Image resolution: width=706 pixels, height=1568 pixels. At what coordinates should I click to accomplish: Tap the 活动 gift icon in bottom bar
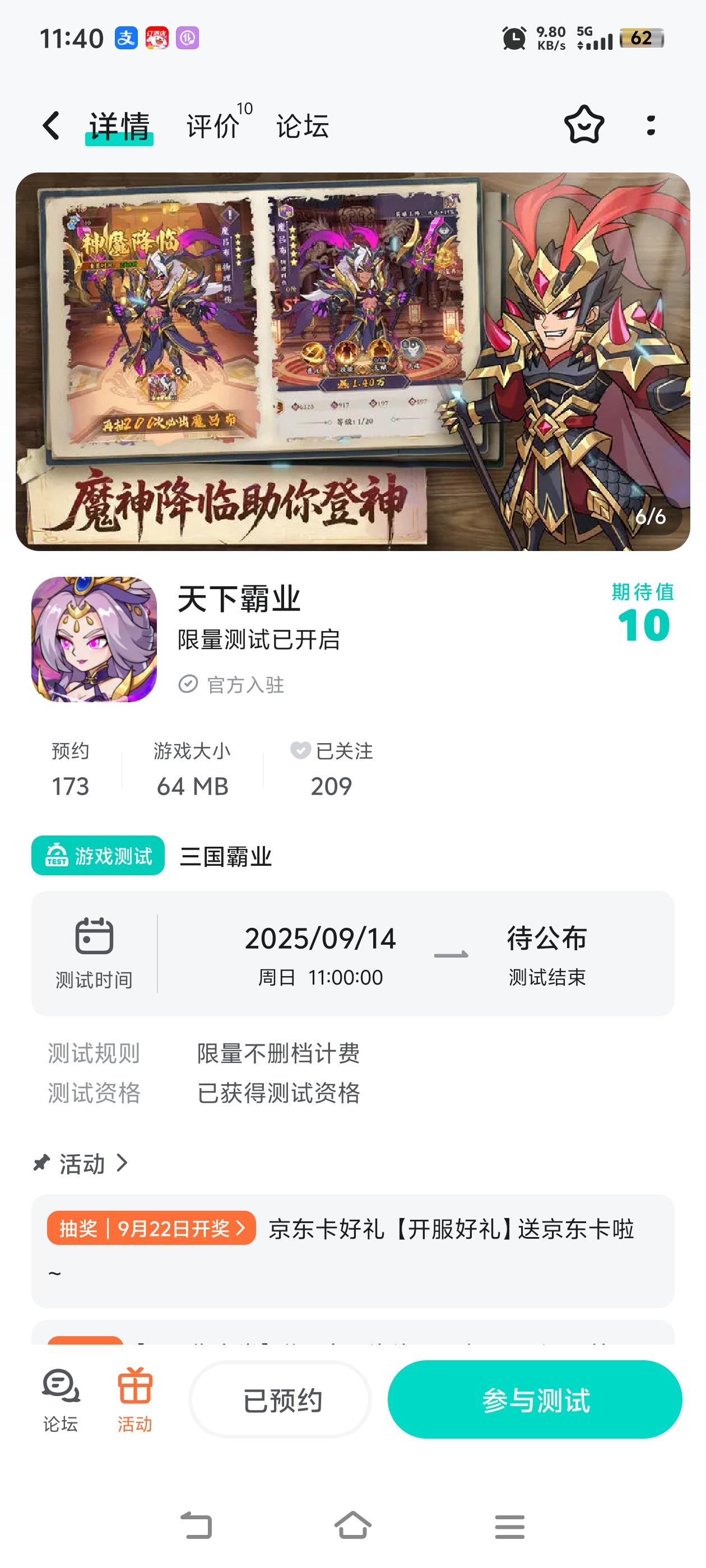tap(135, 1396)
